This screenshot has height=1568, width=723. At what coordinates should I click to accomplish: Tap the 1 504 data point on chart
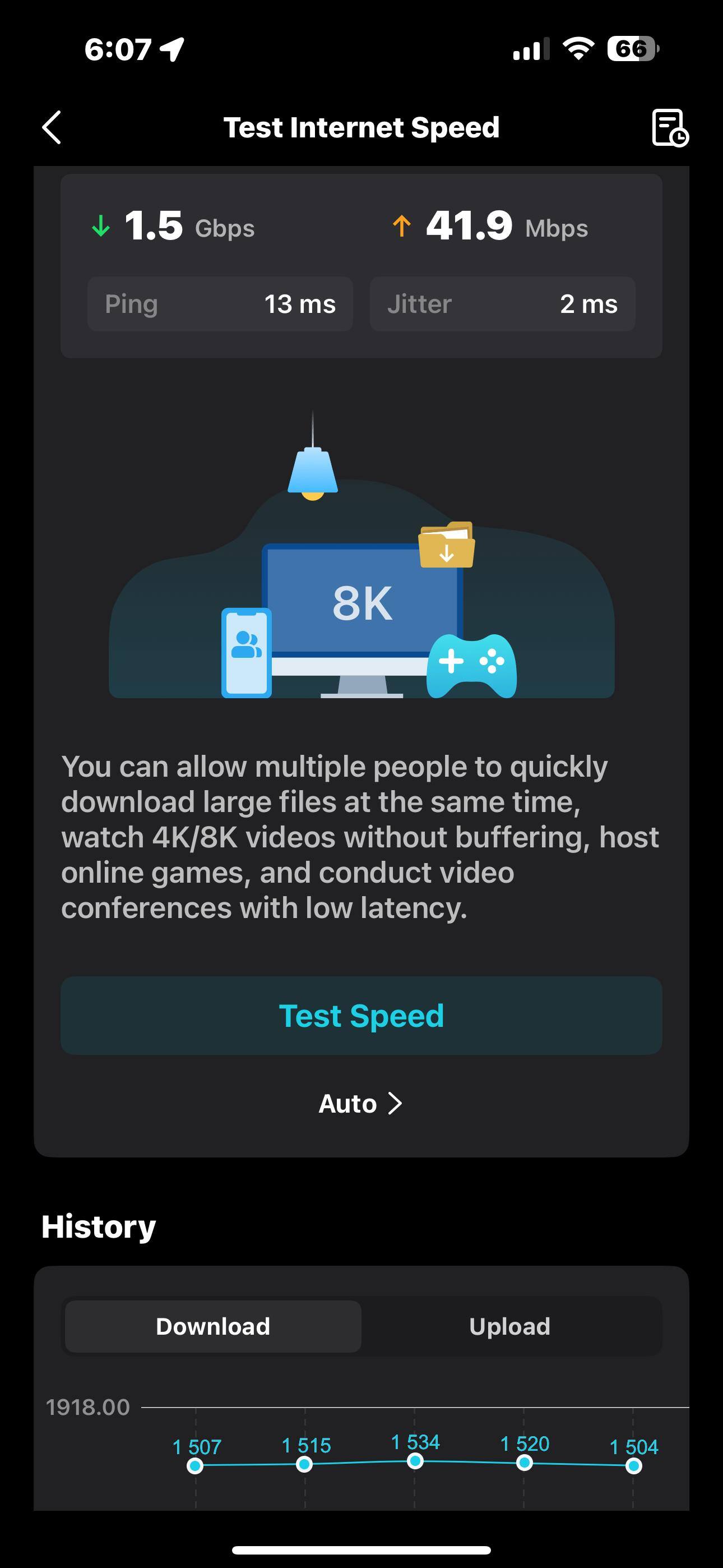pos(633,1466)
